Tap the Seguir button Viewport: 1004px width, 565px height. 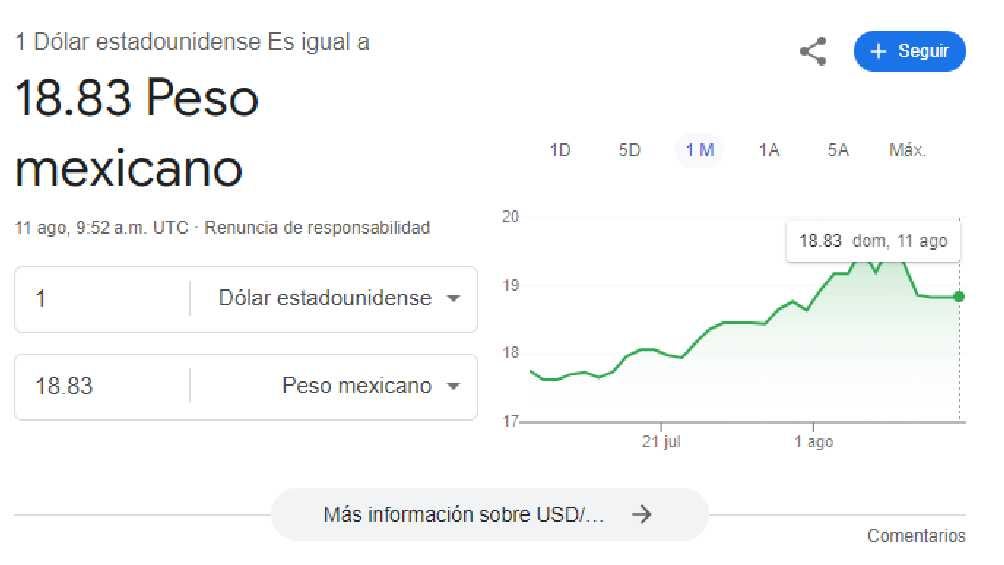pyautogui.click(x=909, y=52)
